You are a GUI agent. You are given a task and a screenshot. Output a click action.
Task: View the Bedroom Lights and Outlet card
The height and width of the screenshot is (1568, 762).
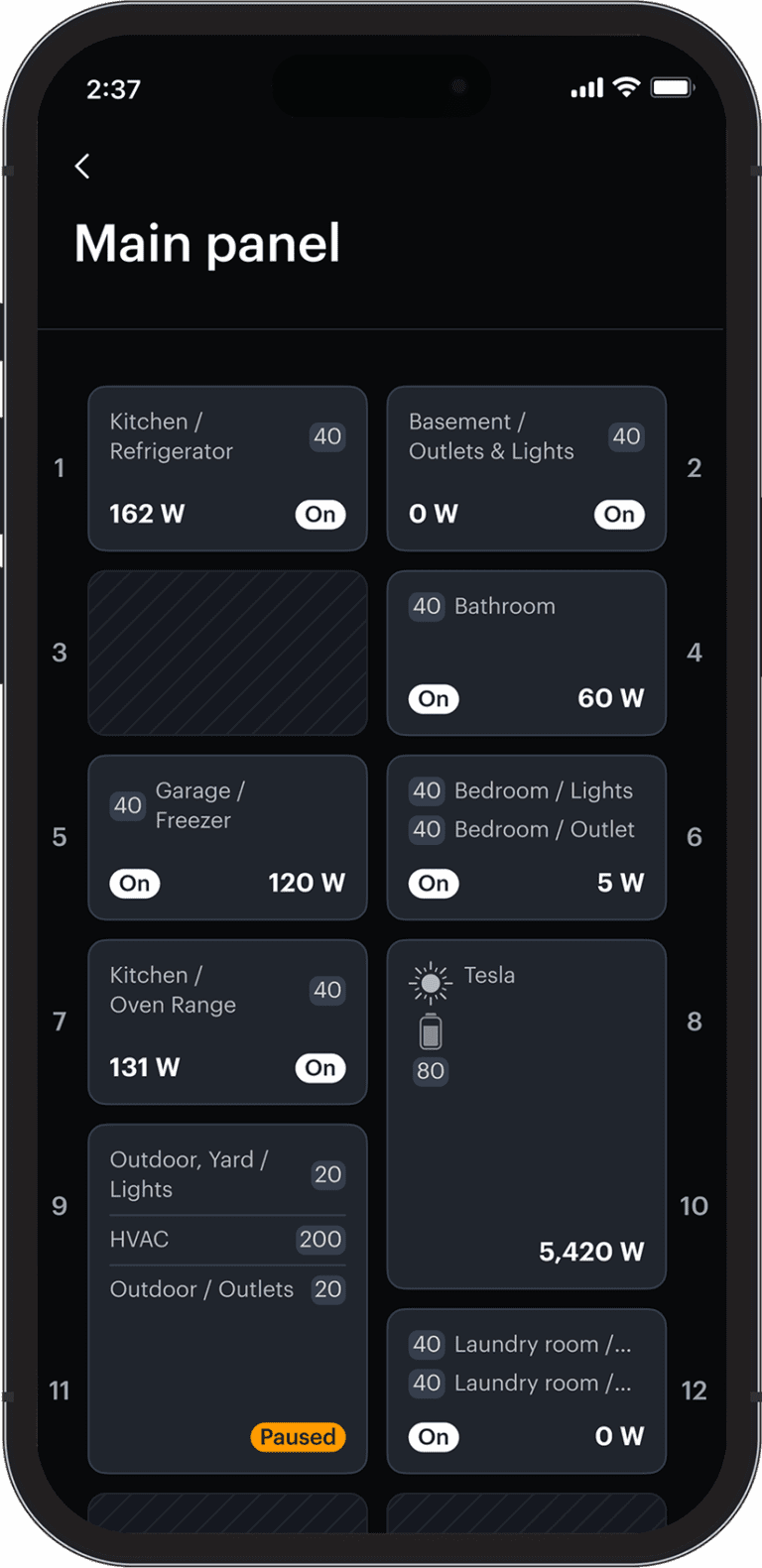pos(526,837)
